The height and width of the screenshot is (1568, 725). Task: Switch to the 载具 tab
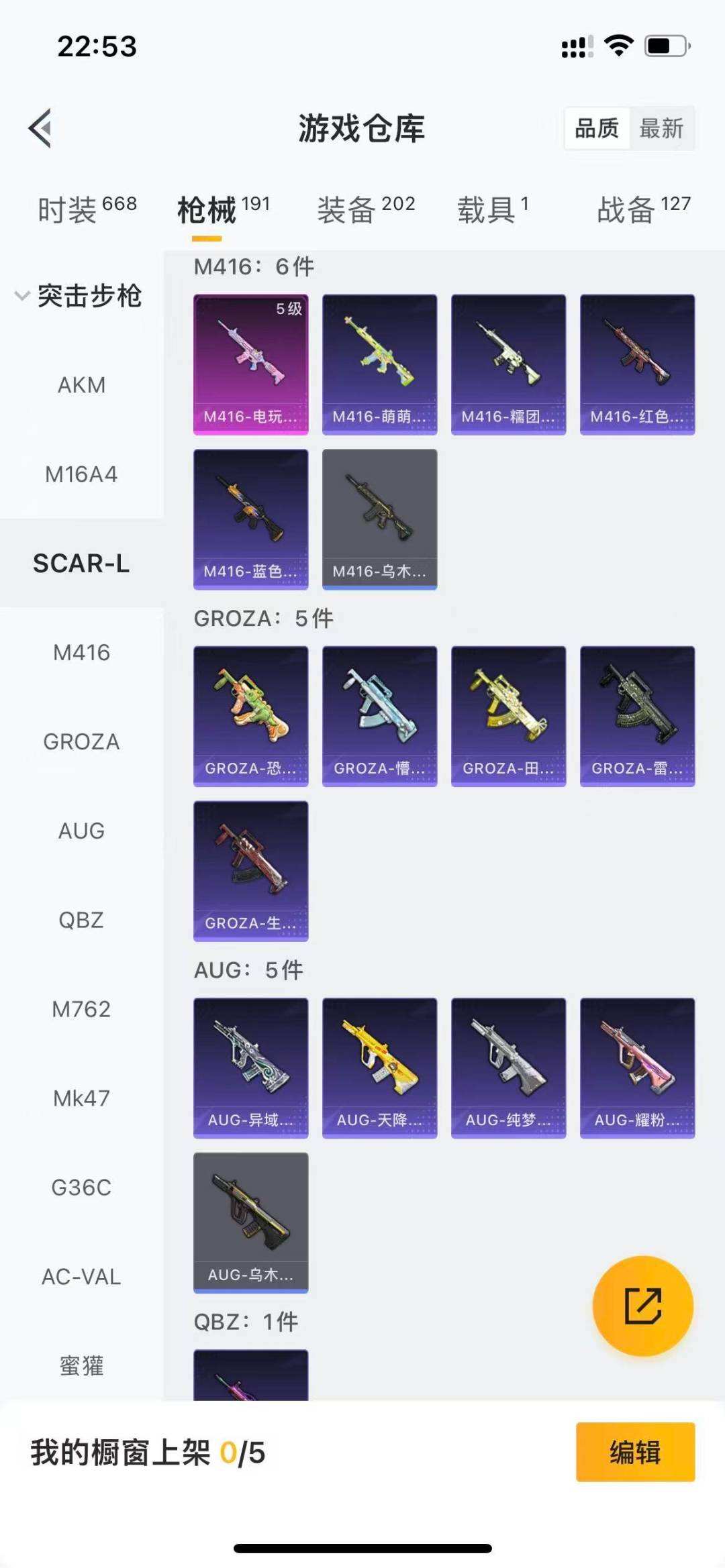coord(493,209)
